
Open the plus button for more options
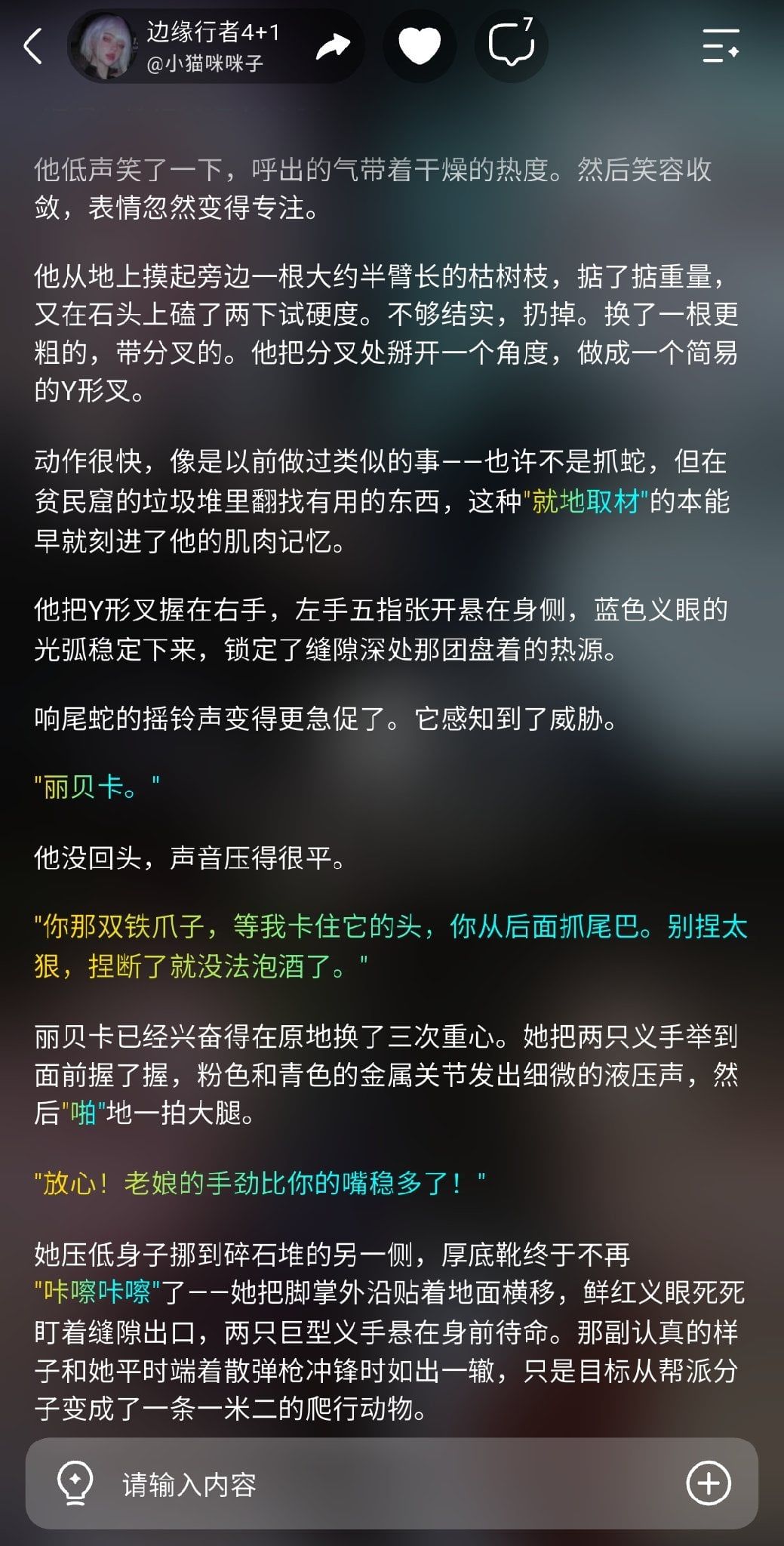click(x=709, y=1483)
